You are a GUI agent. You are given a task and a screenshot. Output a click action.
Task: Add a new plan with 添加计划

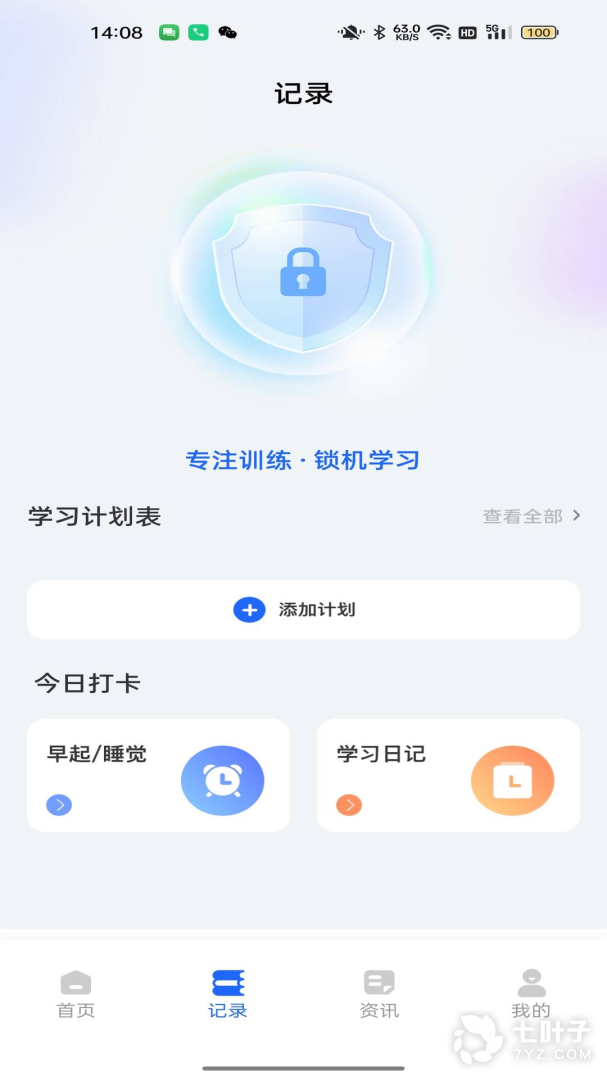pos(303,609)
